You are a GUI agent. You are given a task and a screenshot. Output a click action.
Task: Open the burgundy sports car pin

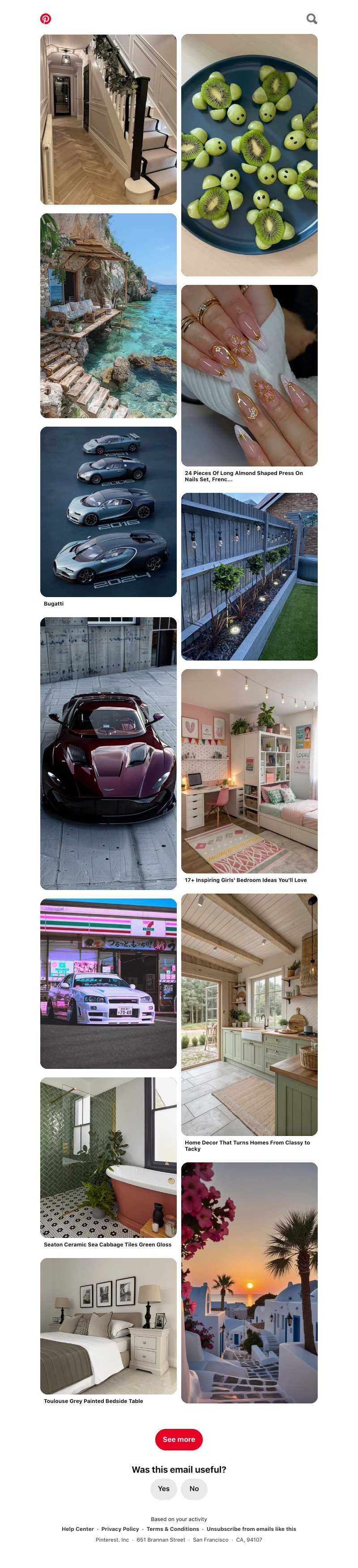pyautogui.click(x=108, y=753)
